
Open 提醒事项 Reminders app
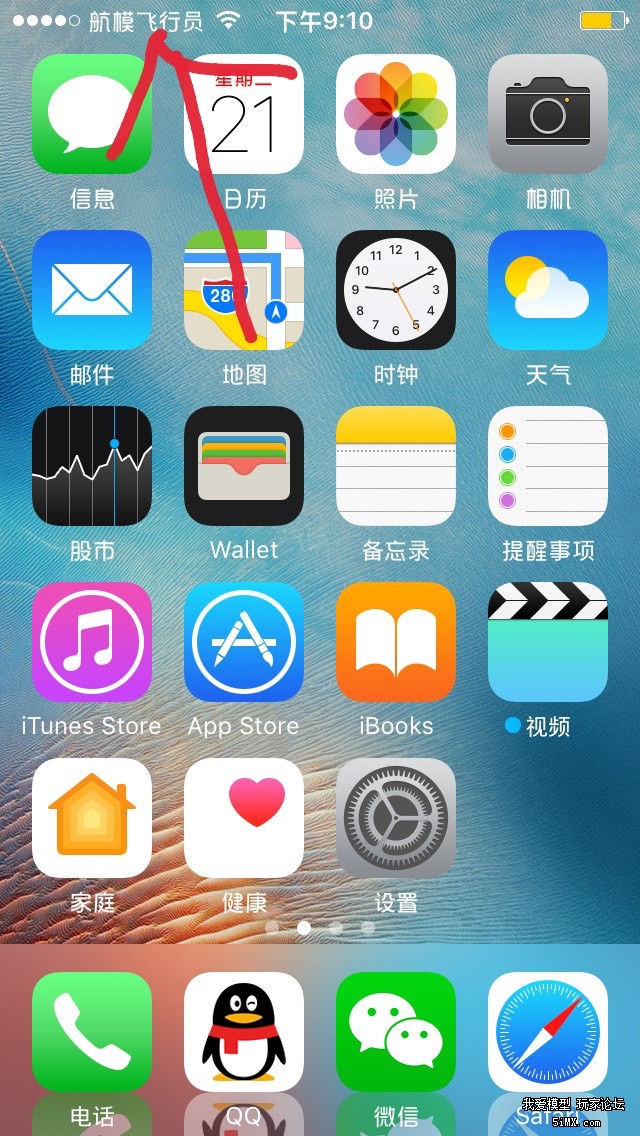click(x=548, y=466)
